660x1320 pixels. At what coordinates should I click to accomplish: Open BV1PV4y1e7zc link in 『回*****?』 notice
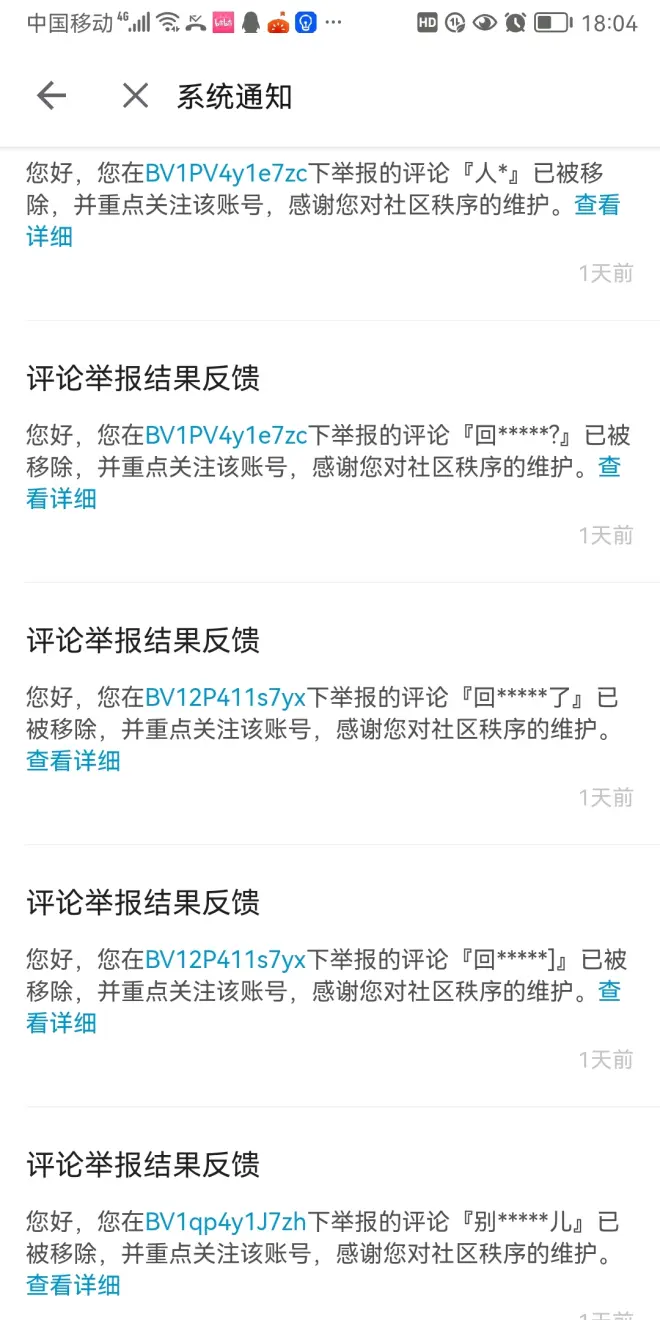click(226, 435)
